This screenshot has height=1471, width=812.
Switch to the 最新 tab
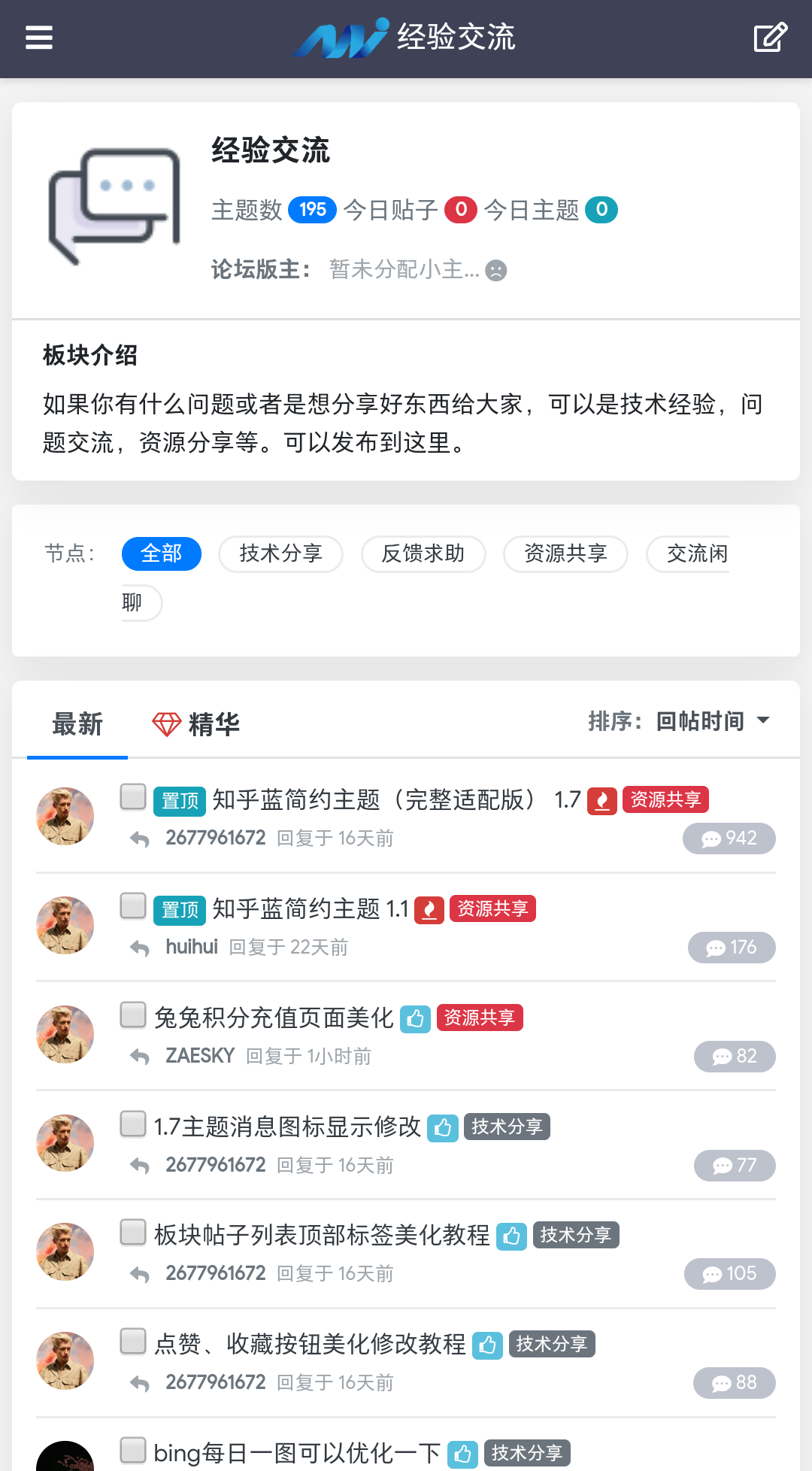point(77,724)
